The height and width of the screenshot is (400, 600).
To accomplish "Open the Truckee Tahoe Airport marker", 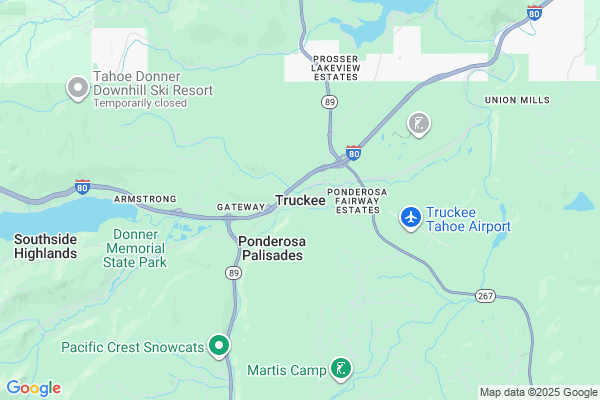I will (410, 217).
